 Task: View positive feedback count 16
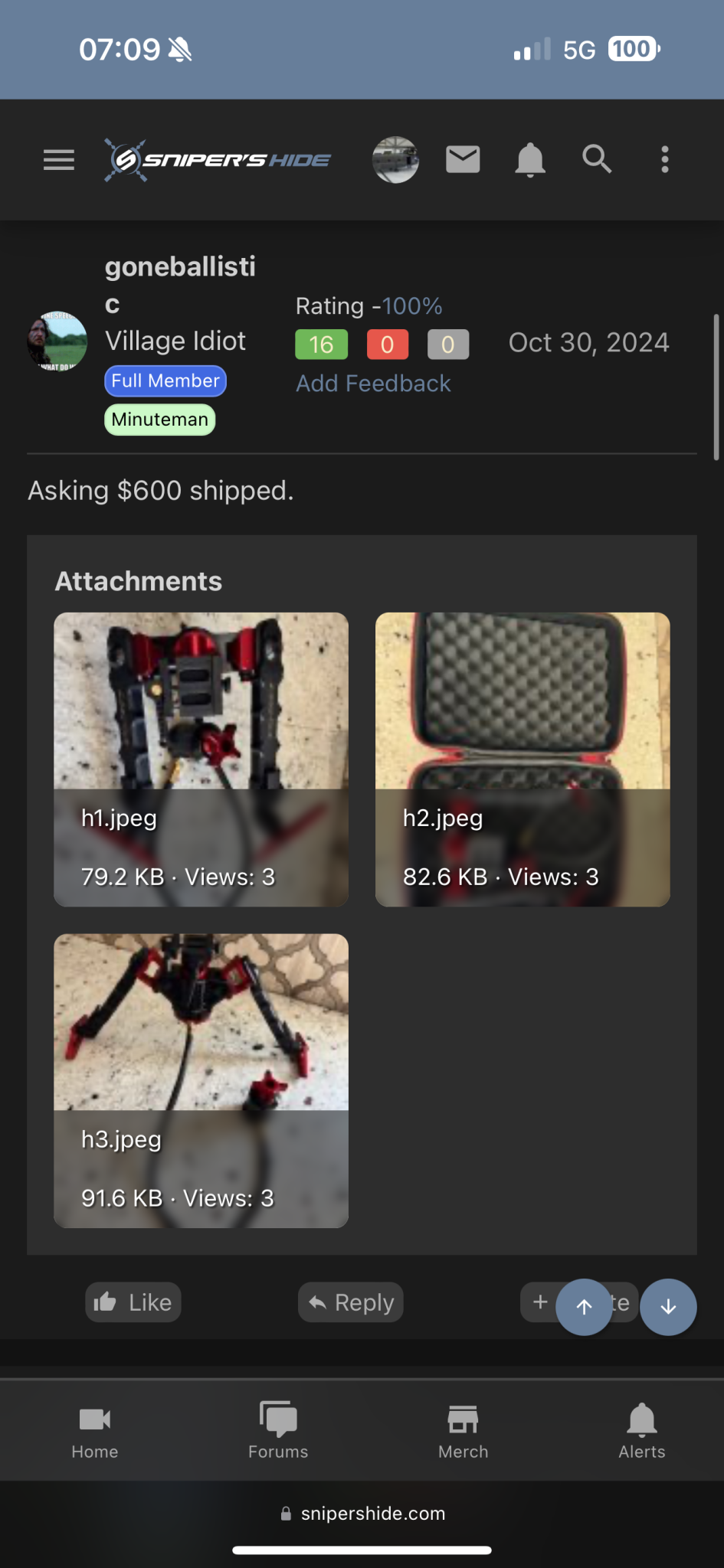[x=322, y=345]
